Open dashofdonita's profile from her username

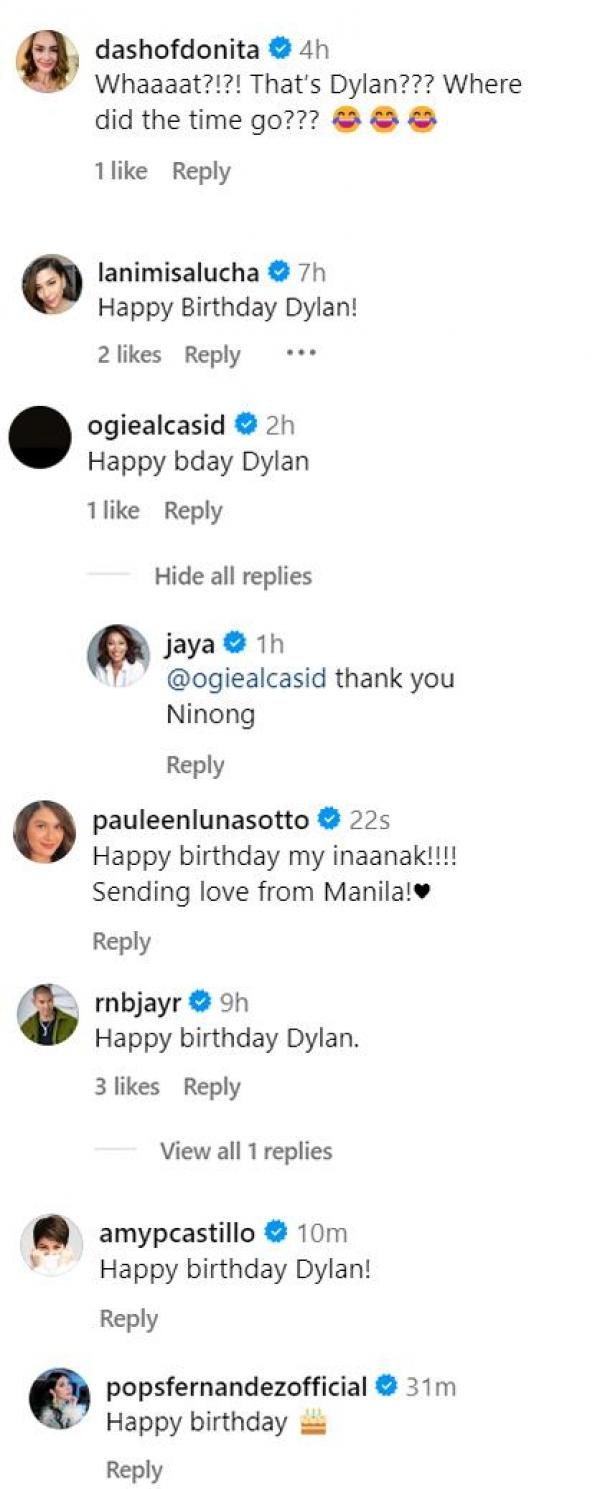click(178, 49)
